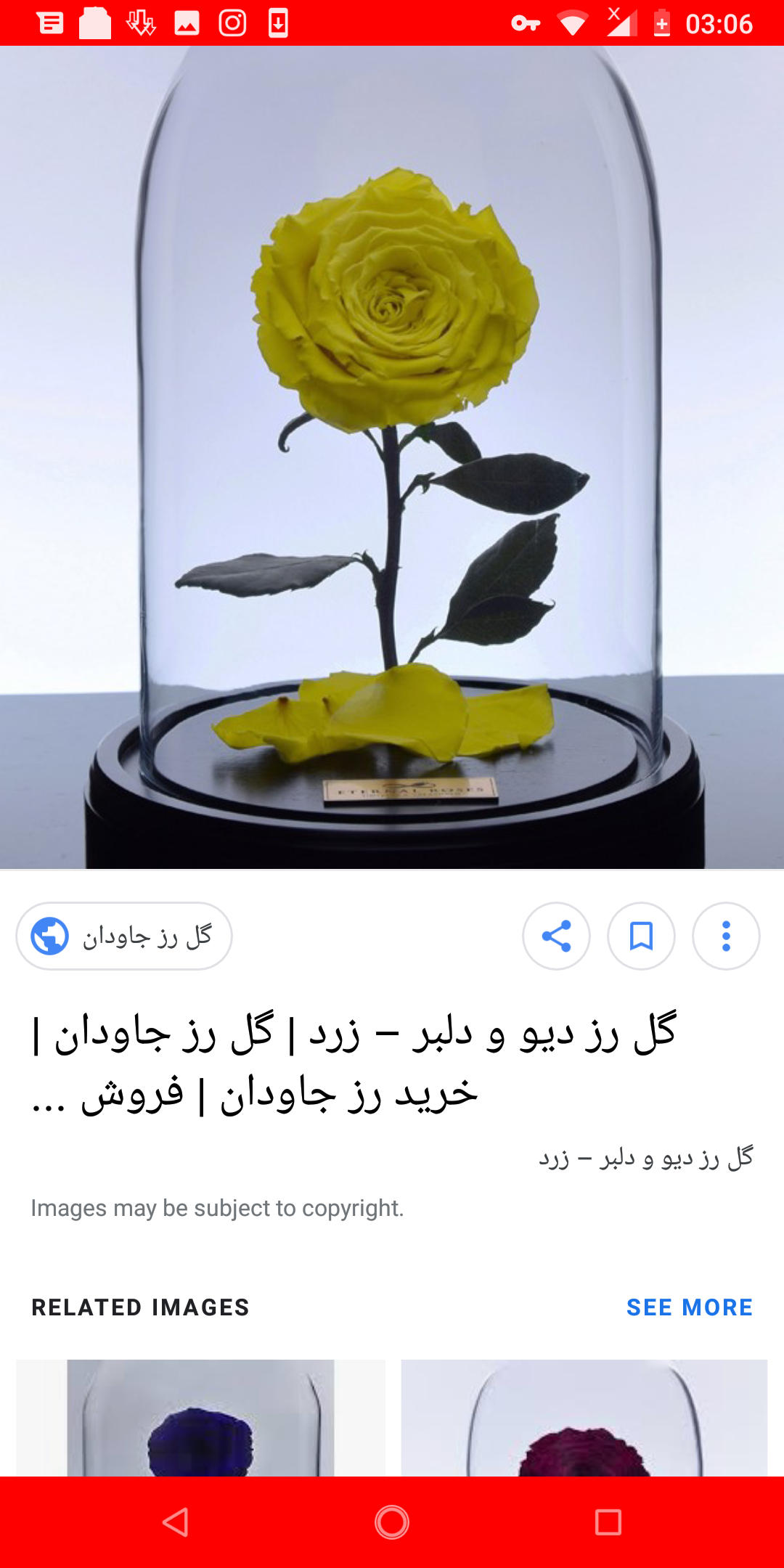Share this yellow rose image
This screenshot has height=1568, width=784.
(556, 936)
